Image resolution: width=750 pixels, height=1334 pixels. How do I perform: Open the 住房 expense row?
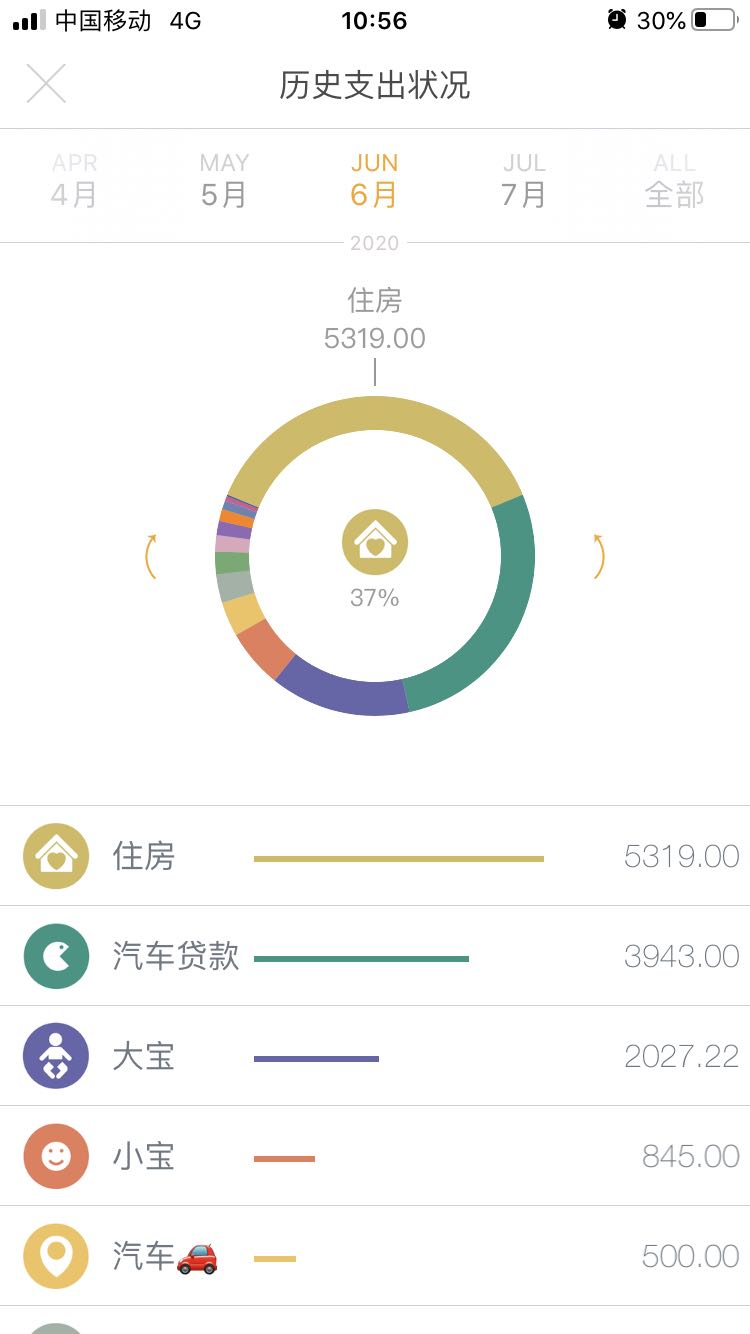(x=375, y=856)
